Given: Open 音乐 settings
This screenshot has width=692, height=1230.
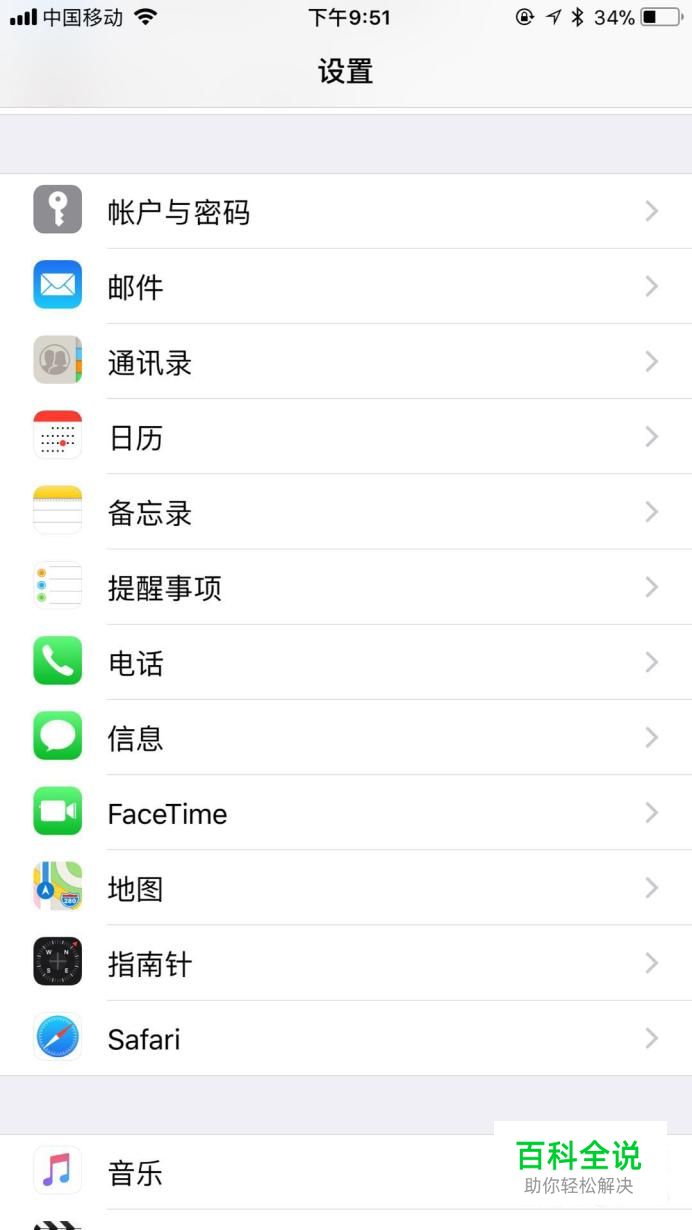Looking at the screenshot, I should coord(346,1171).
